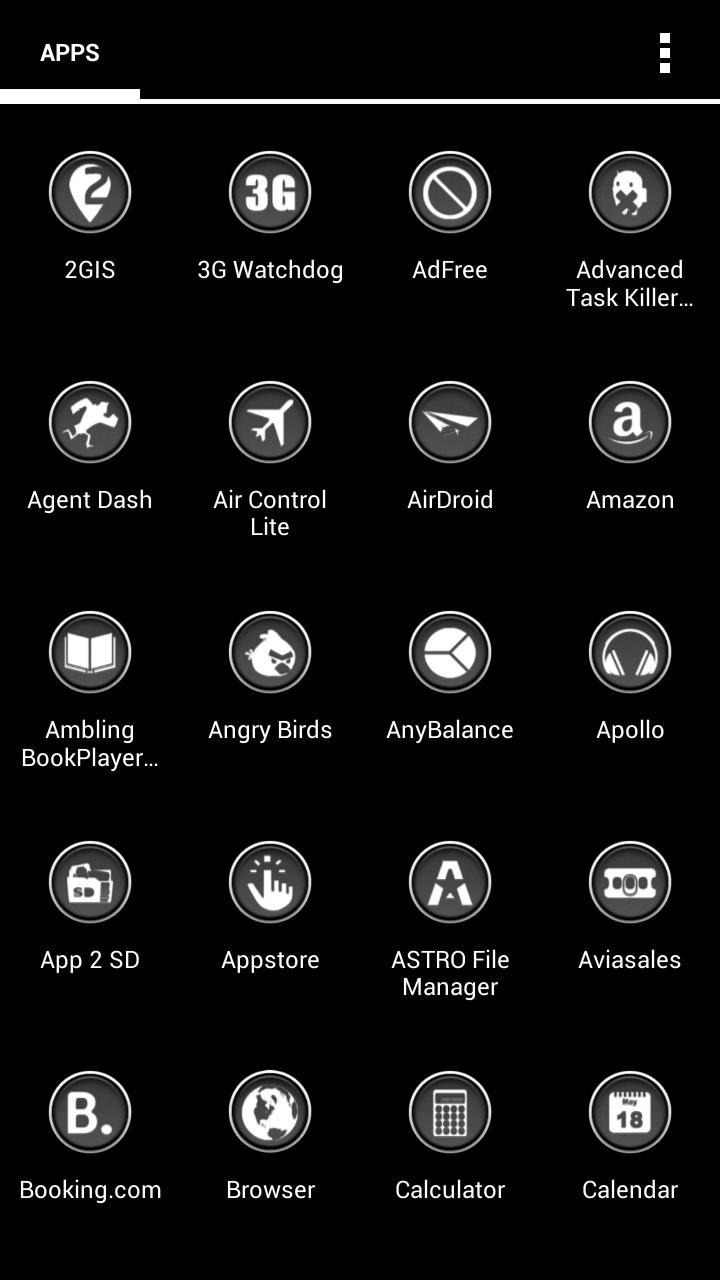Open Advanced Task Killer

click(x=630, y=192)
